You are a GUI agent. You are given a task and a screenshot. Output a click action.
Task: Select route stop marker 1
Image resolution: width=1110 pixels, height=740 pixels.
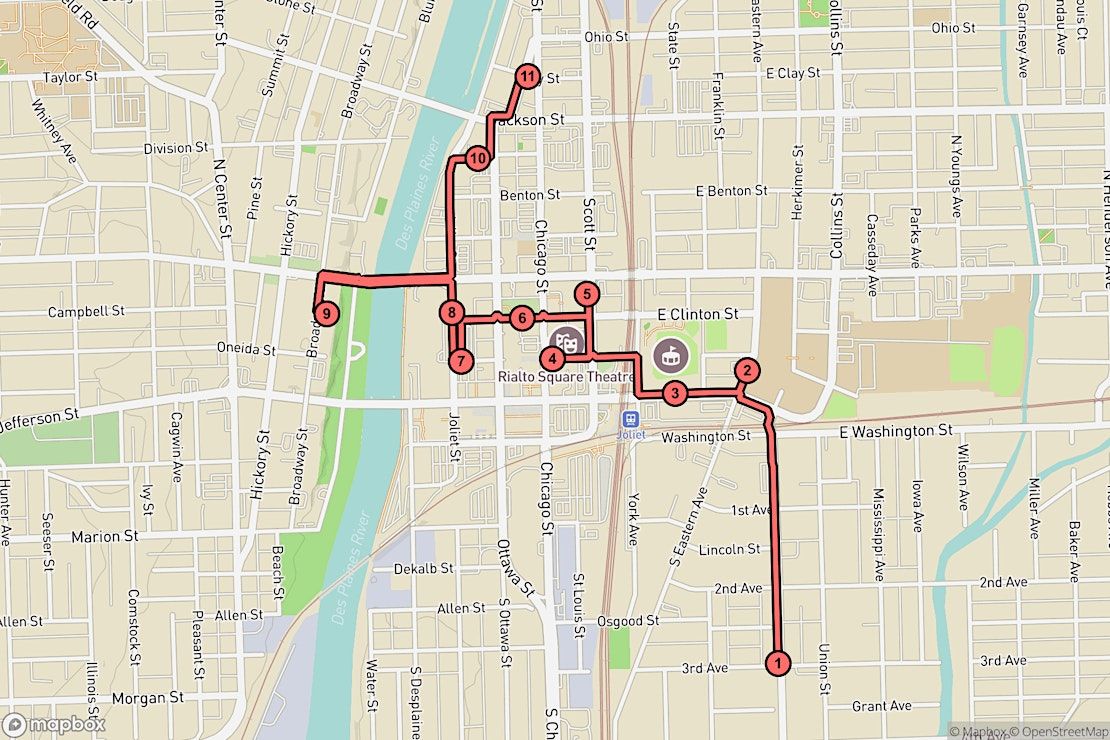(777, 662)
